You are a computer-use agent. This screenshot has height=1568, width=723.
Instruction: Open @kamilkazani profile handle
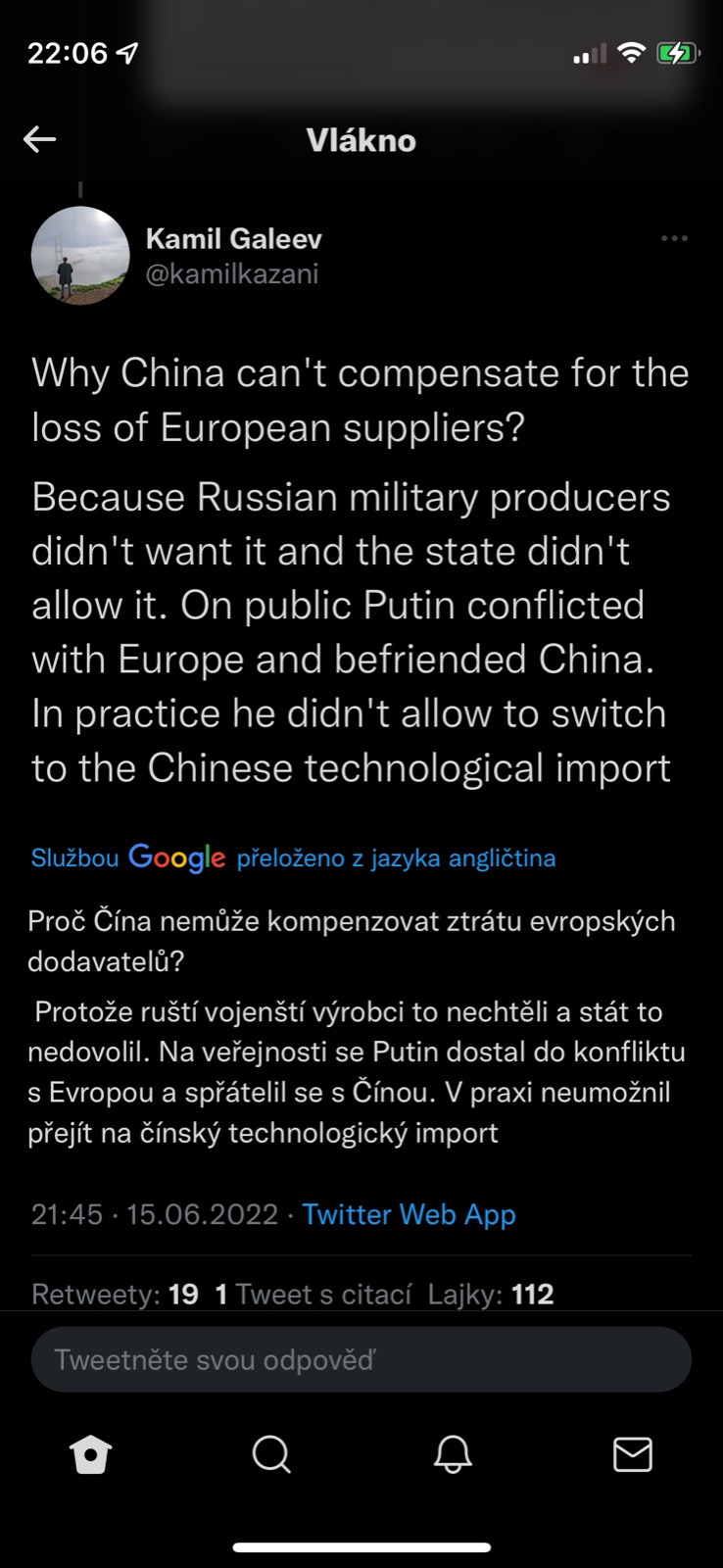(232, 273)
